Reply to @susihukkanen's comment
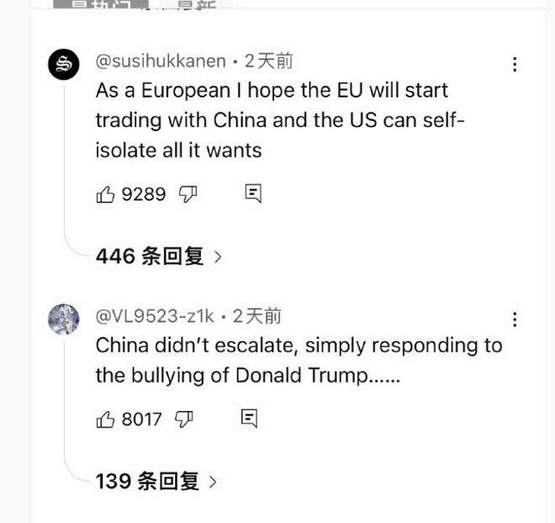The height and width of the screenshot is (523, 555). 253,193
